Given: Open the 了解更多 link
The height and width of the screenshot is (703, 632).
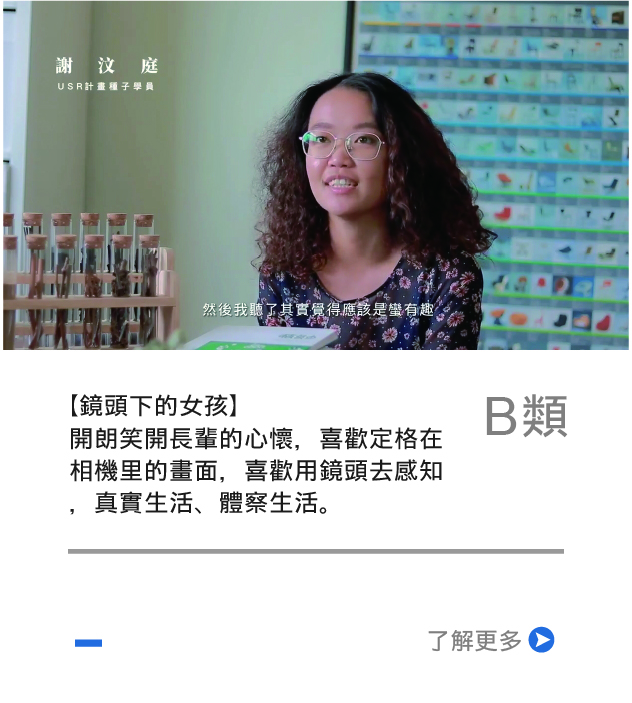Looking at the screenshot, I should pyautogui.click(x=490, y=640).
